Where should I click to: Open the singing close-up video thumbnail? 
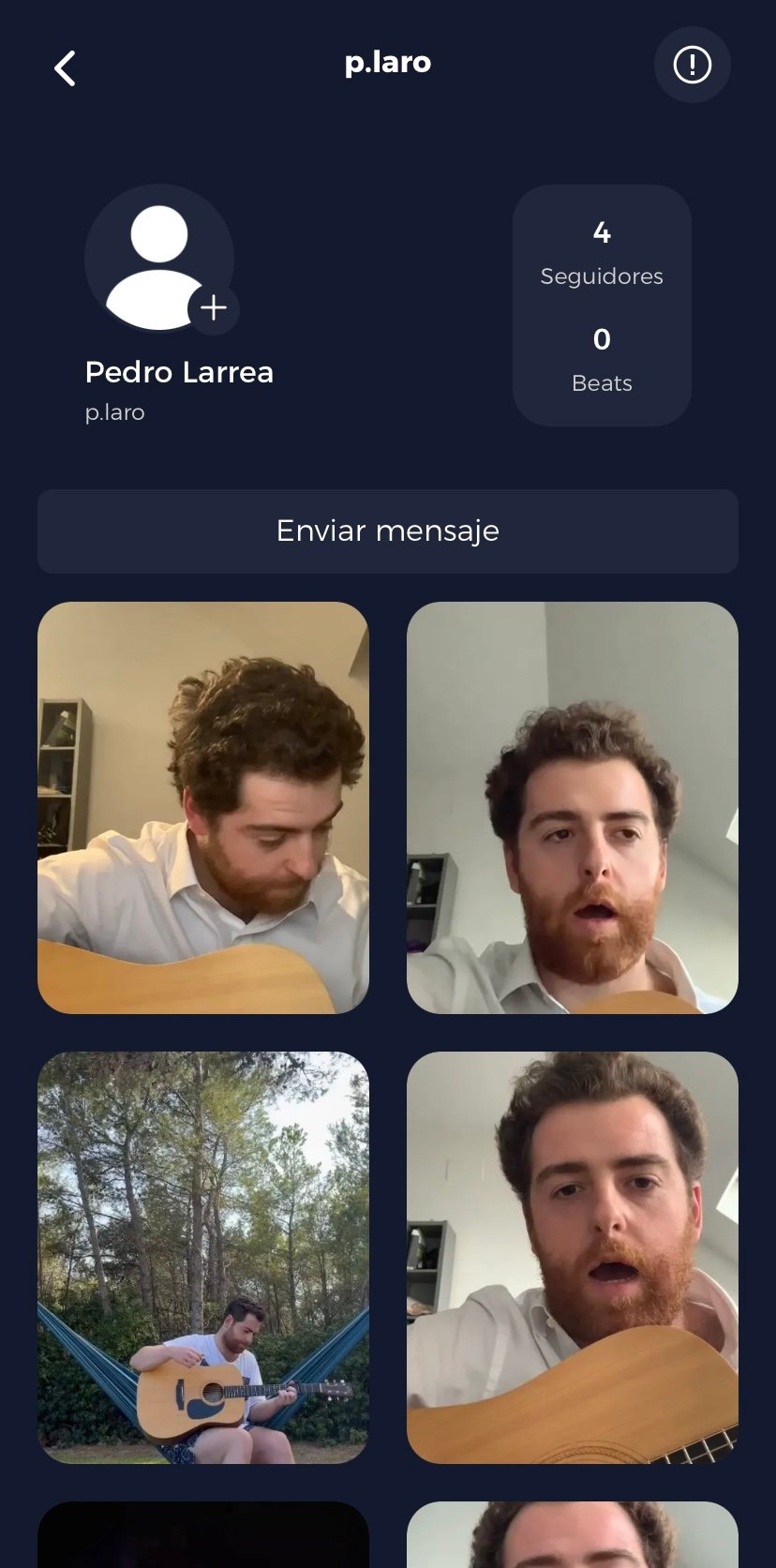point(573,808)
